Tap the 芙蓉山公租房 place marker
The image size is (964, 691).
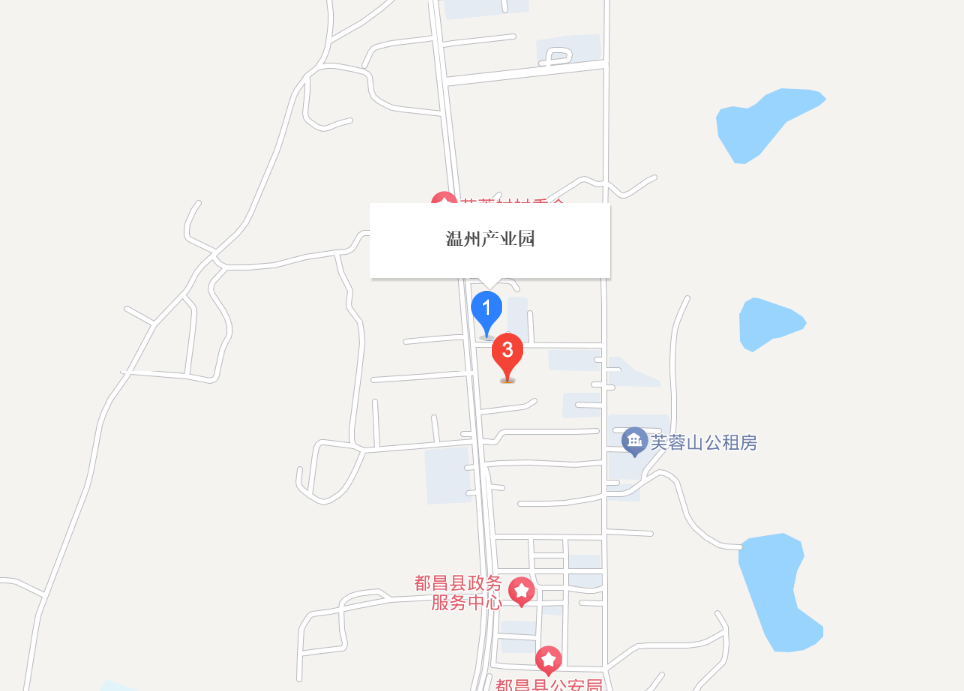(x=634, y=441)
